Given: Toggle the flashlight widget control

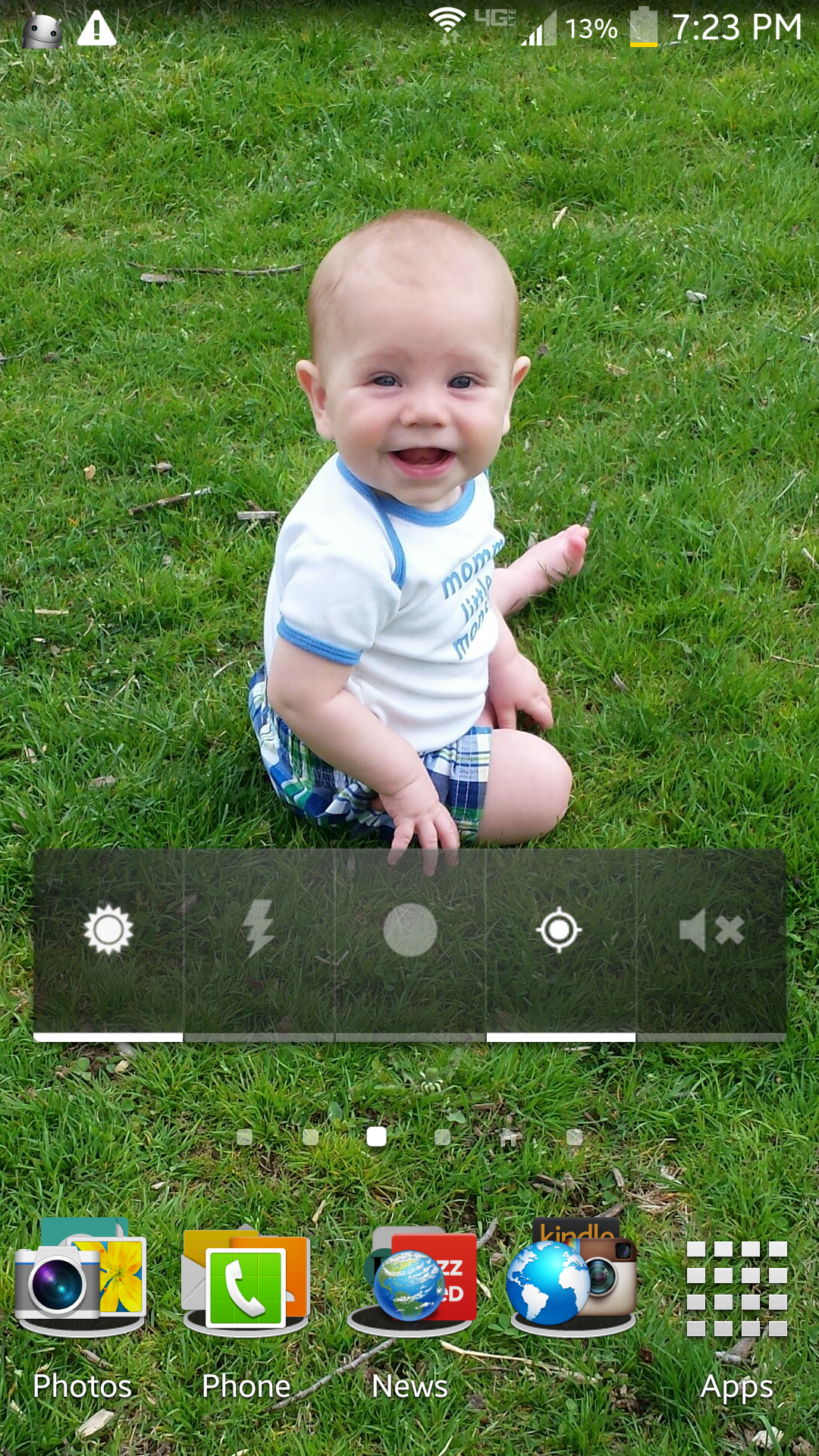Looking at the screenshot, I should pos(259,930).
